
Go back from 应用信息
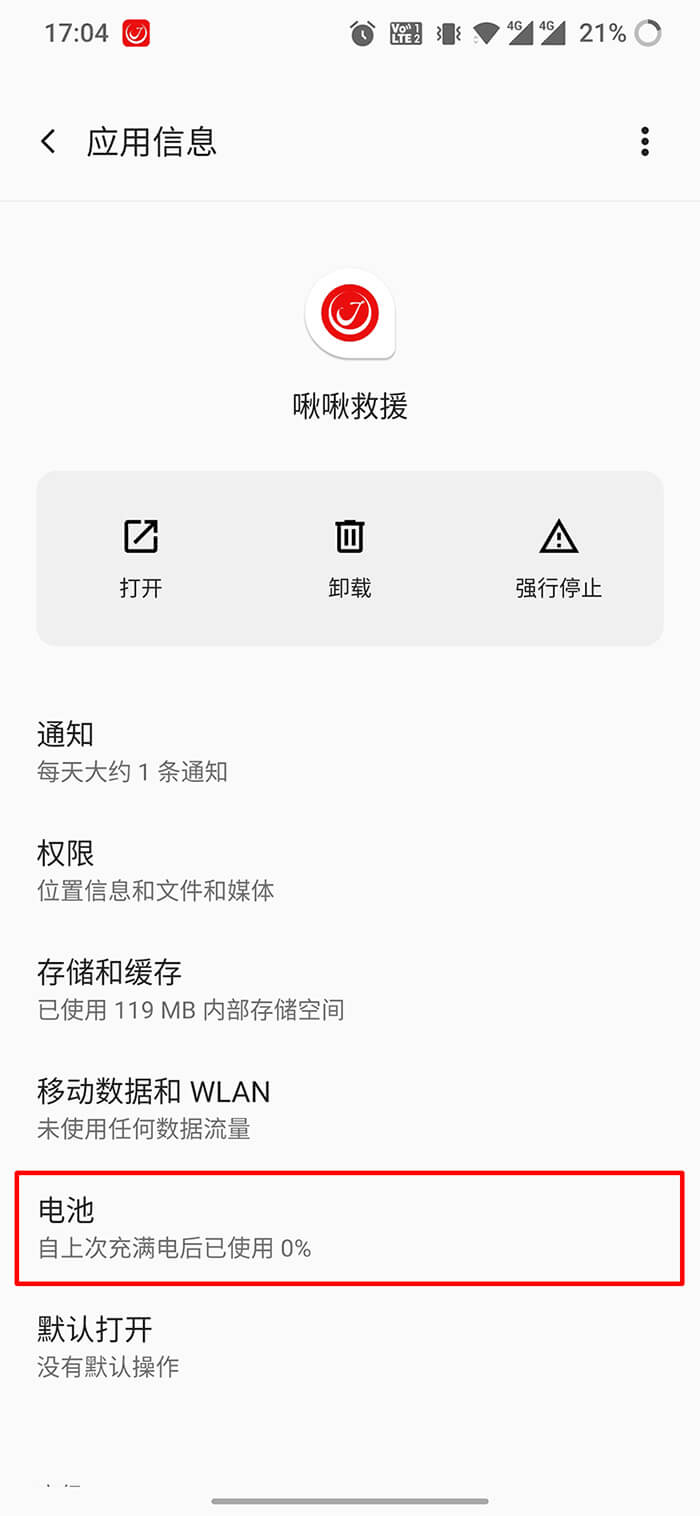point(48,142)
